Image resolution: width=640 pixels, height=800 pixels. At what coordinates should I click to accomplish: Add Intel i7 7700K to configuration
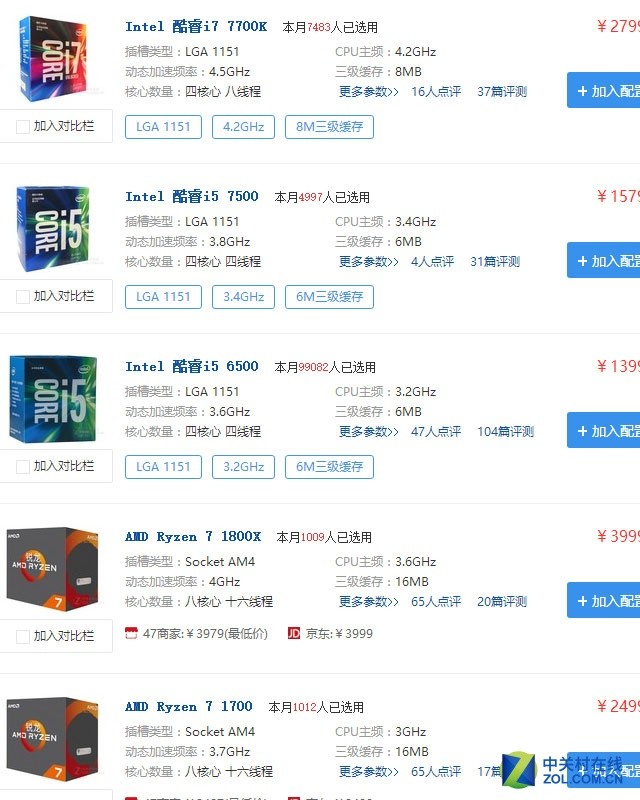pyautogui.click(x=604, y=91)
